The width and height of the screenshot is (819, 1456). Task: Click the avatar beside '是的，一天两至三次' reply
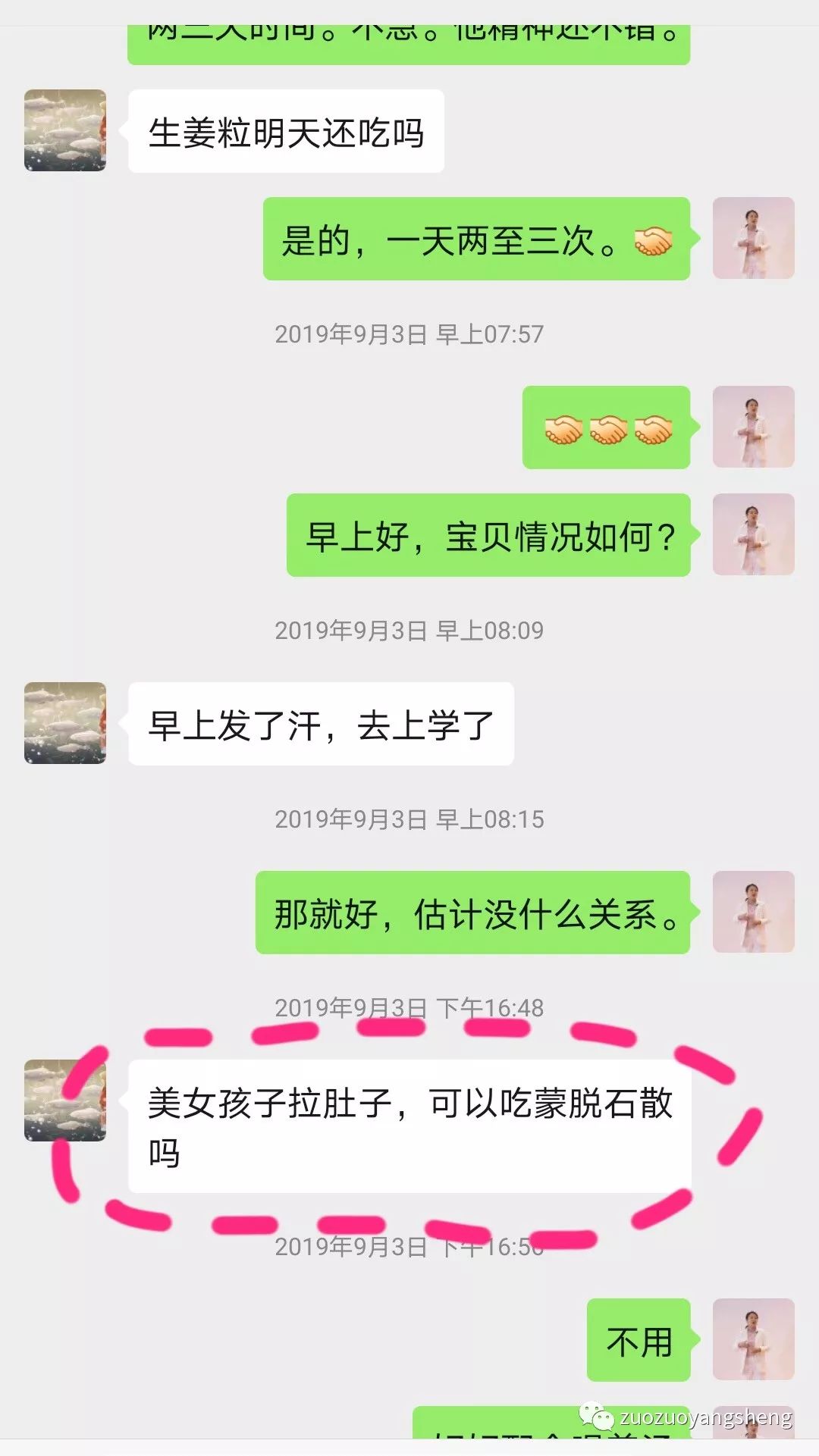(753, 239)
